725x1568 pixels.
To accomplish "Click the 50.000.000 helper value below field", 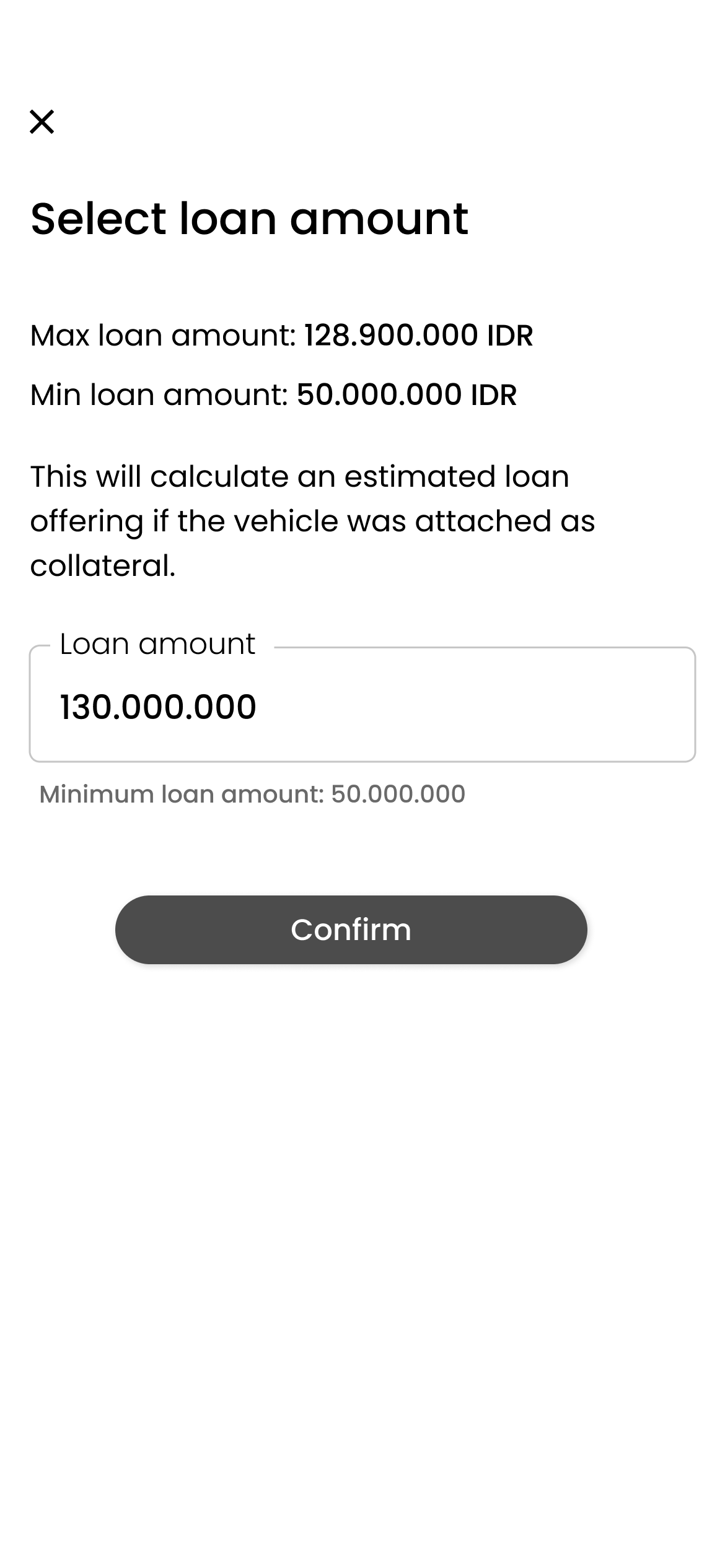I will coord(397,794).
